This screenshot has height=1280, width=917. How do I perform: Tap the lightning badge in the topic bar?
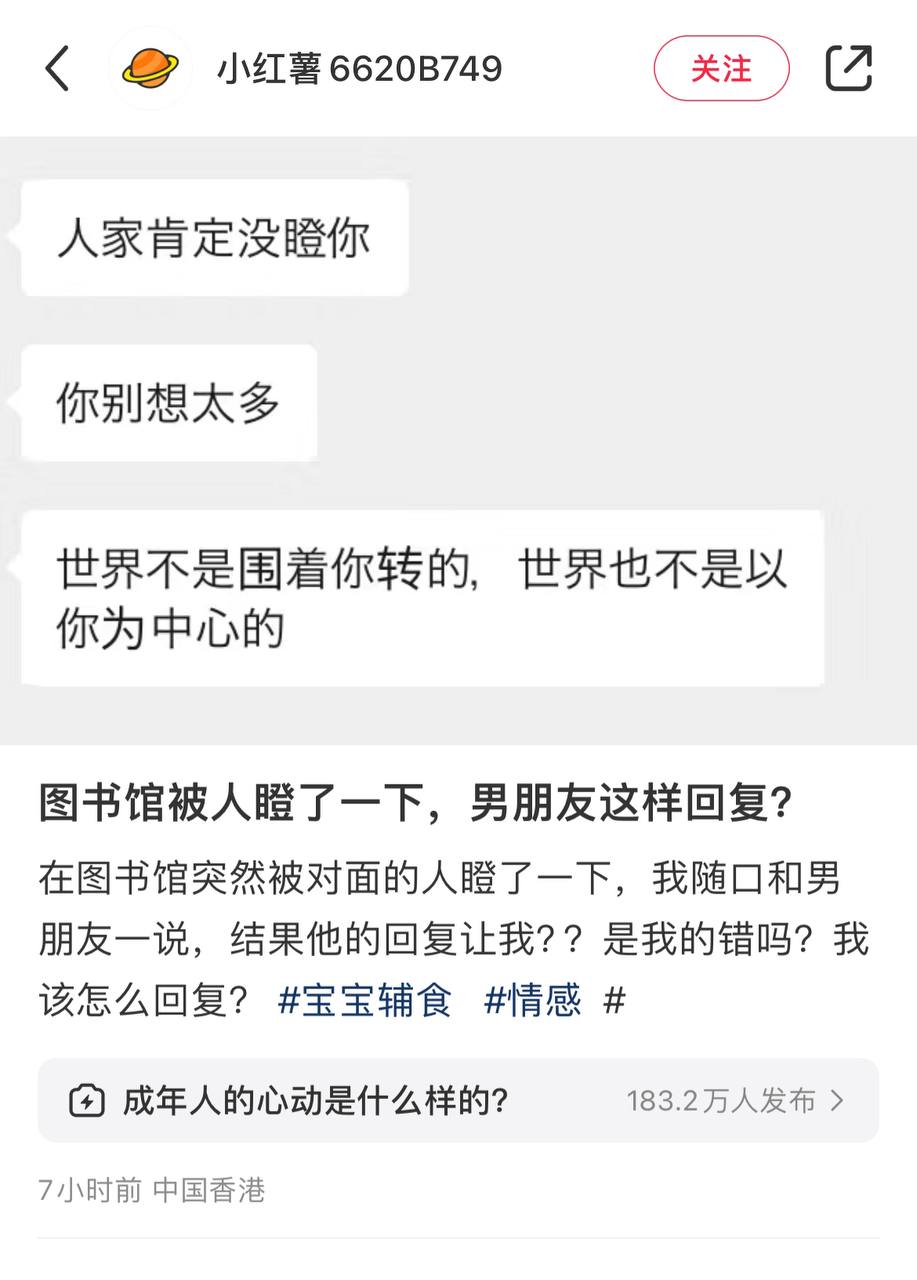point(88,1100)
